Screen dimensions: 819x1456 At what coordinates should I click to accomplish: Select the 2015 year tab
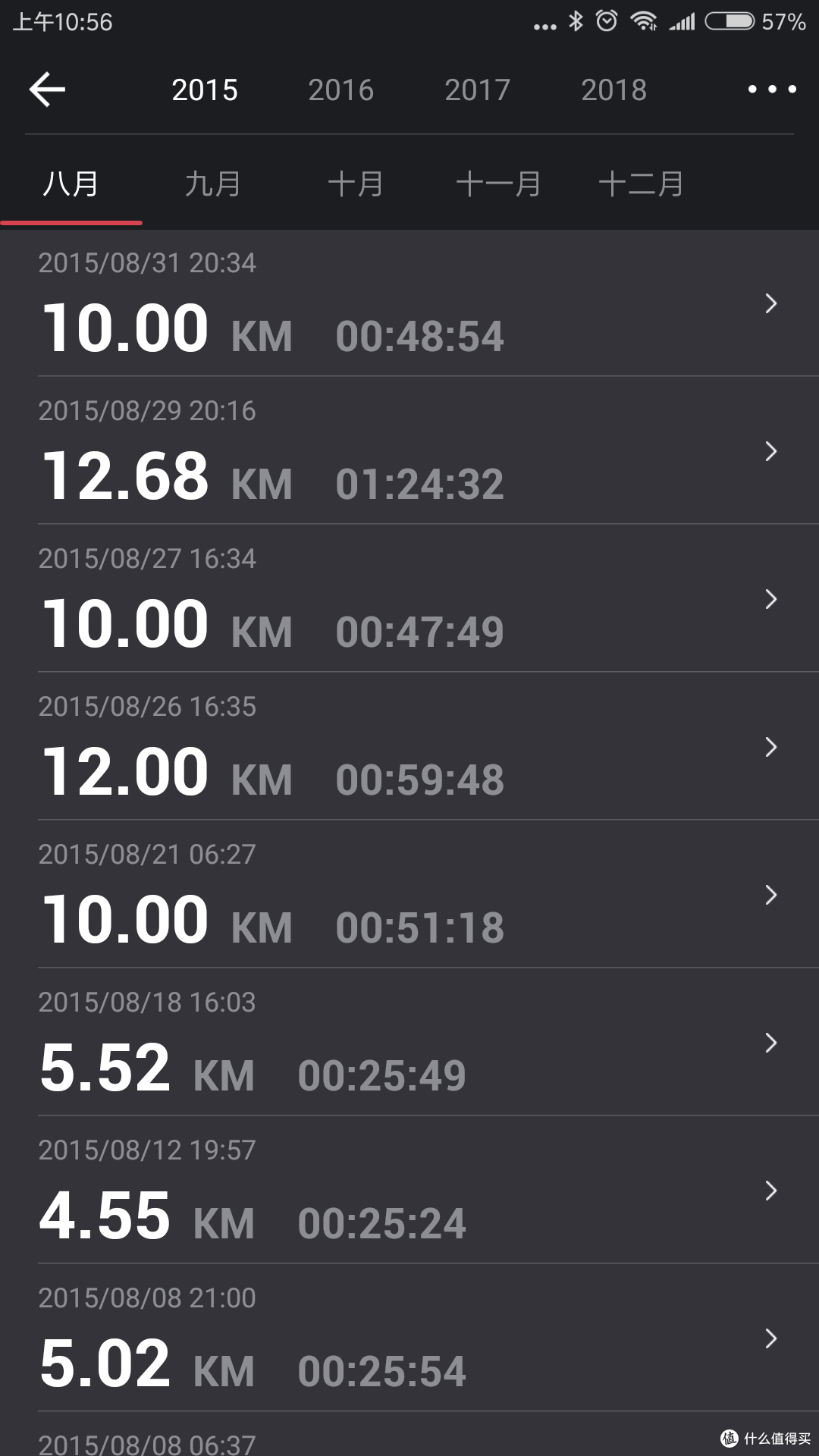click(205, 90)
